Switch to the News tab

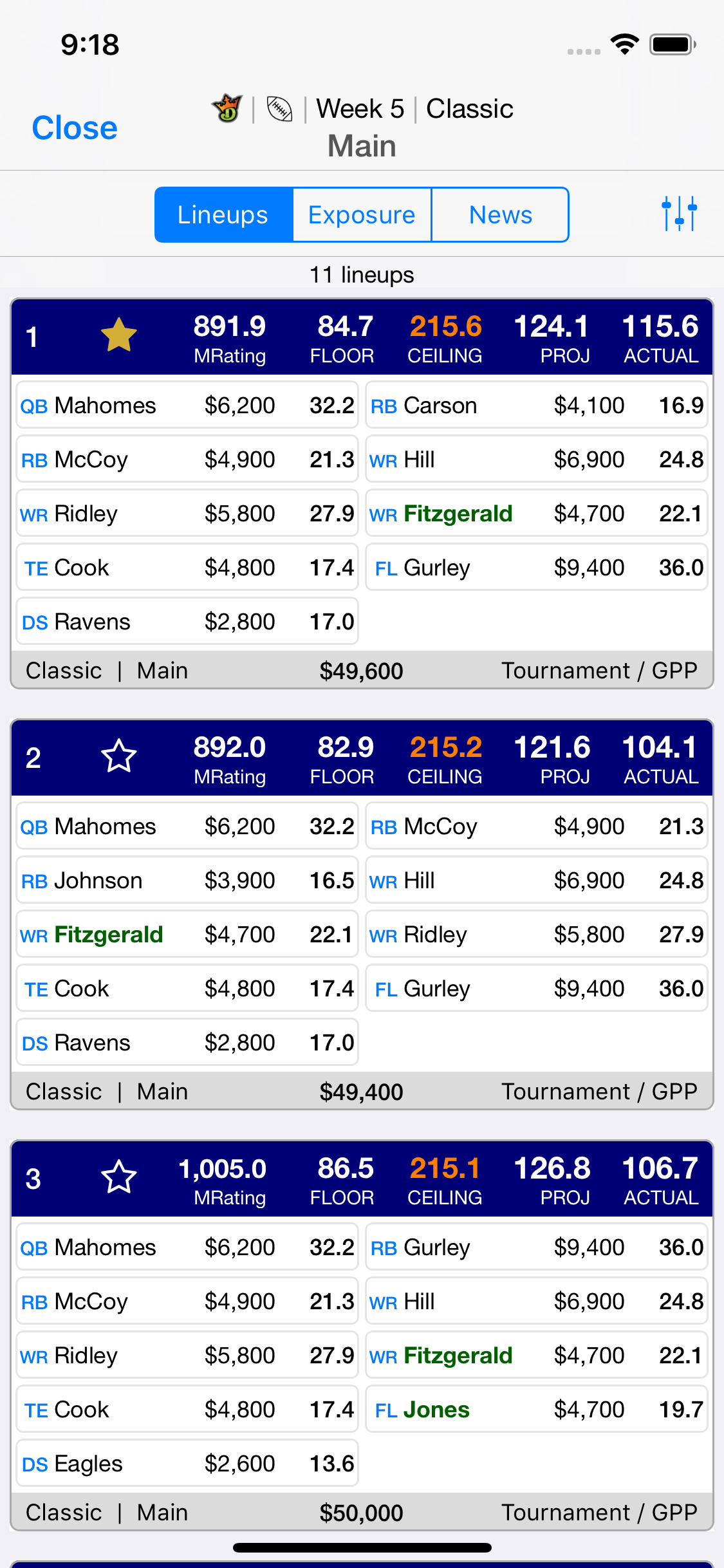(x=500, y=215)
